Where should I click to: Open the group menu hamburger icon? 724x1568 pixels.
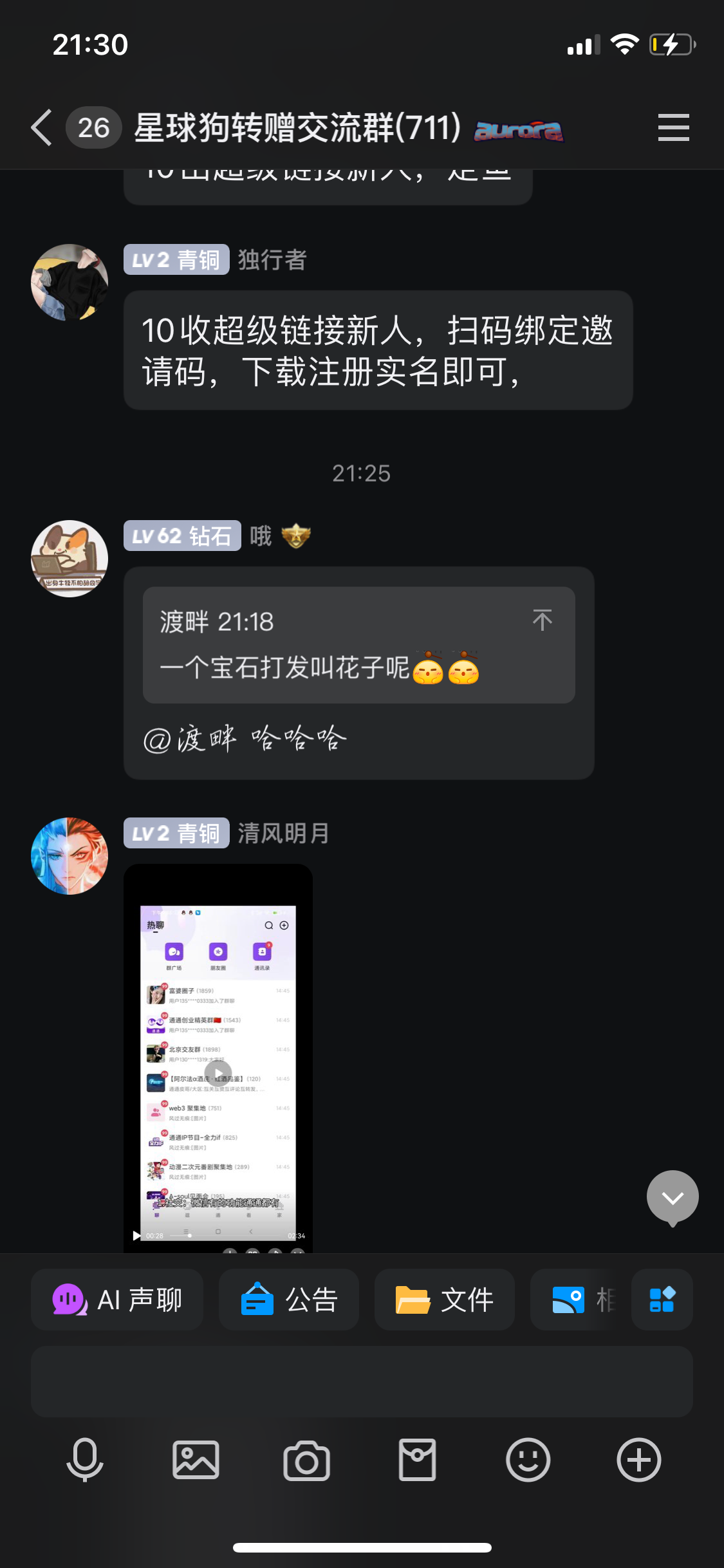pos(673,127)
